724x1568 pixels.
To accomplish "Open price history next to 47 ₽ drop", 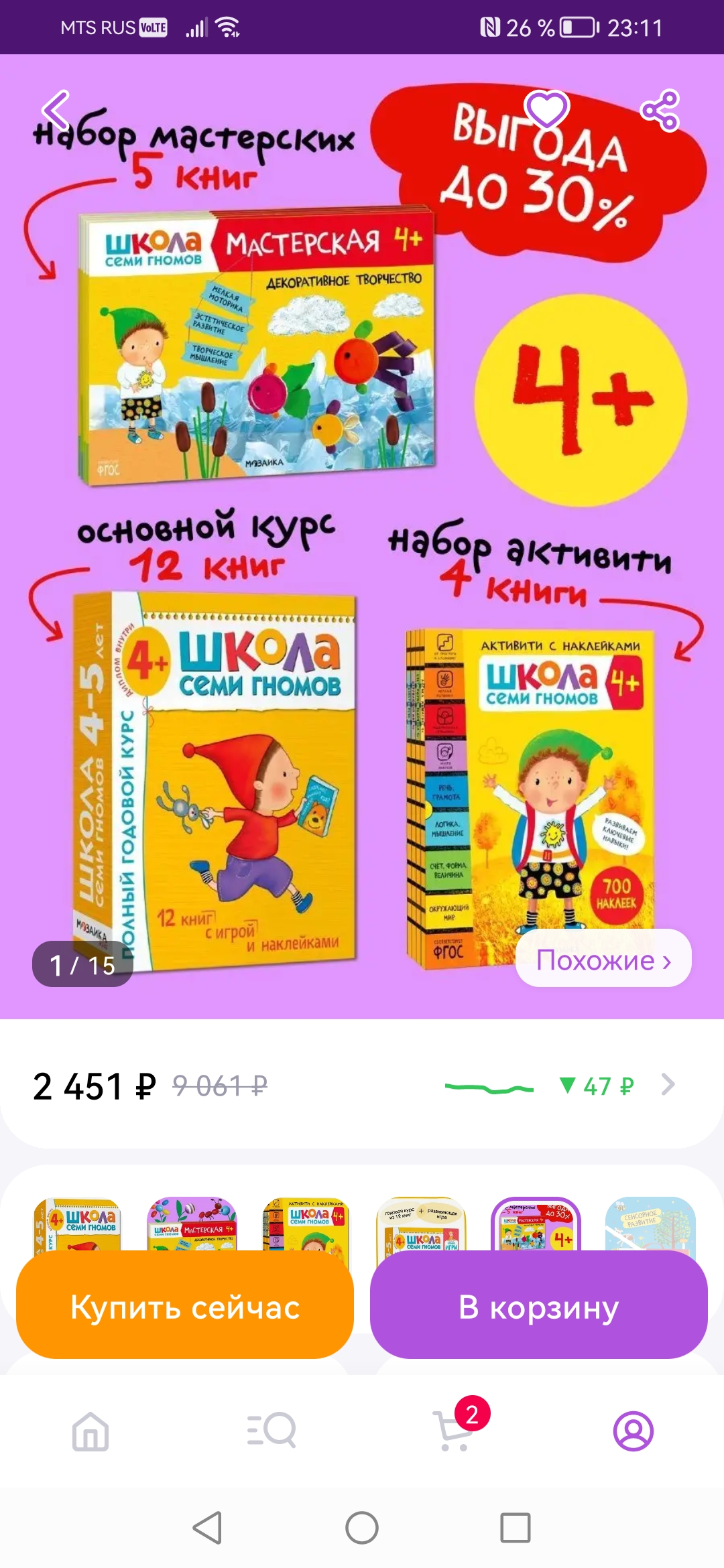I will pyautogui.click(x=667, y=1085).
